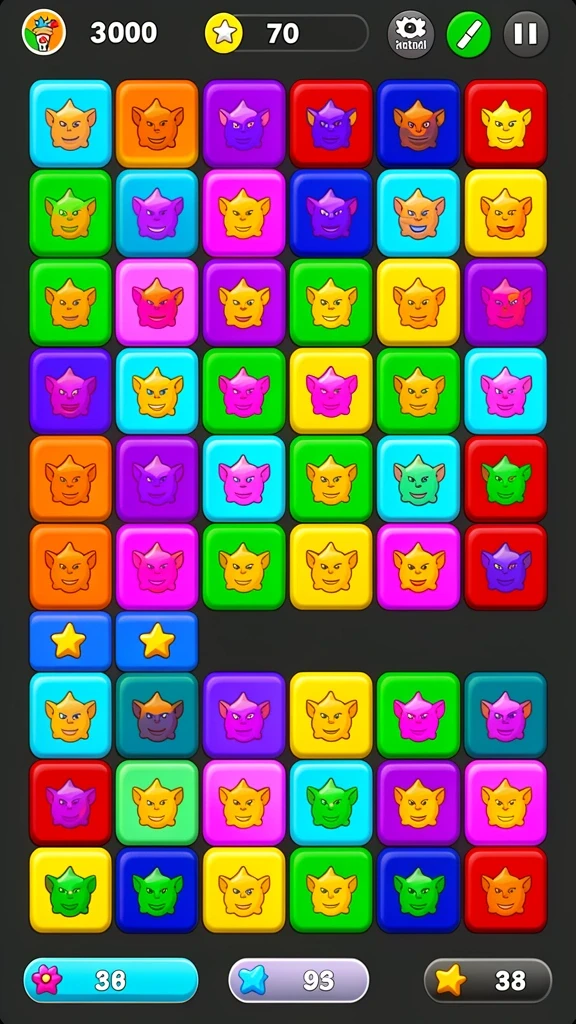Tap the dark teal tile with brown face
Viewport: 576px width, 1024px height.
tap(157, 715)
